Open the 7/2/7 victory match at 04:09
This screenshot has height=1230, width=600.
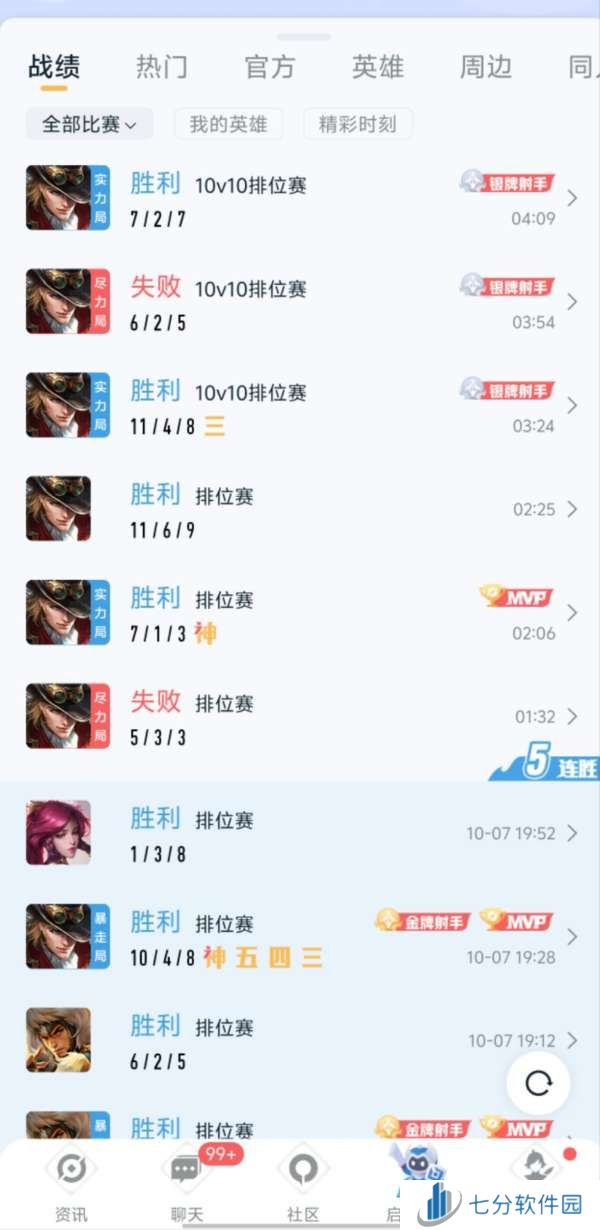point(300,198)
